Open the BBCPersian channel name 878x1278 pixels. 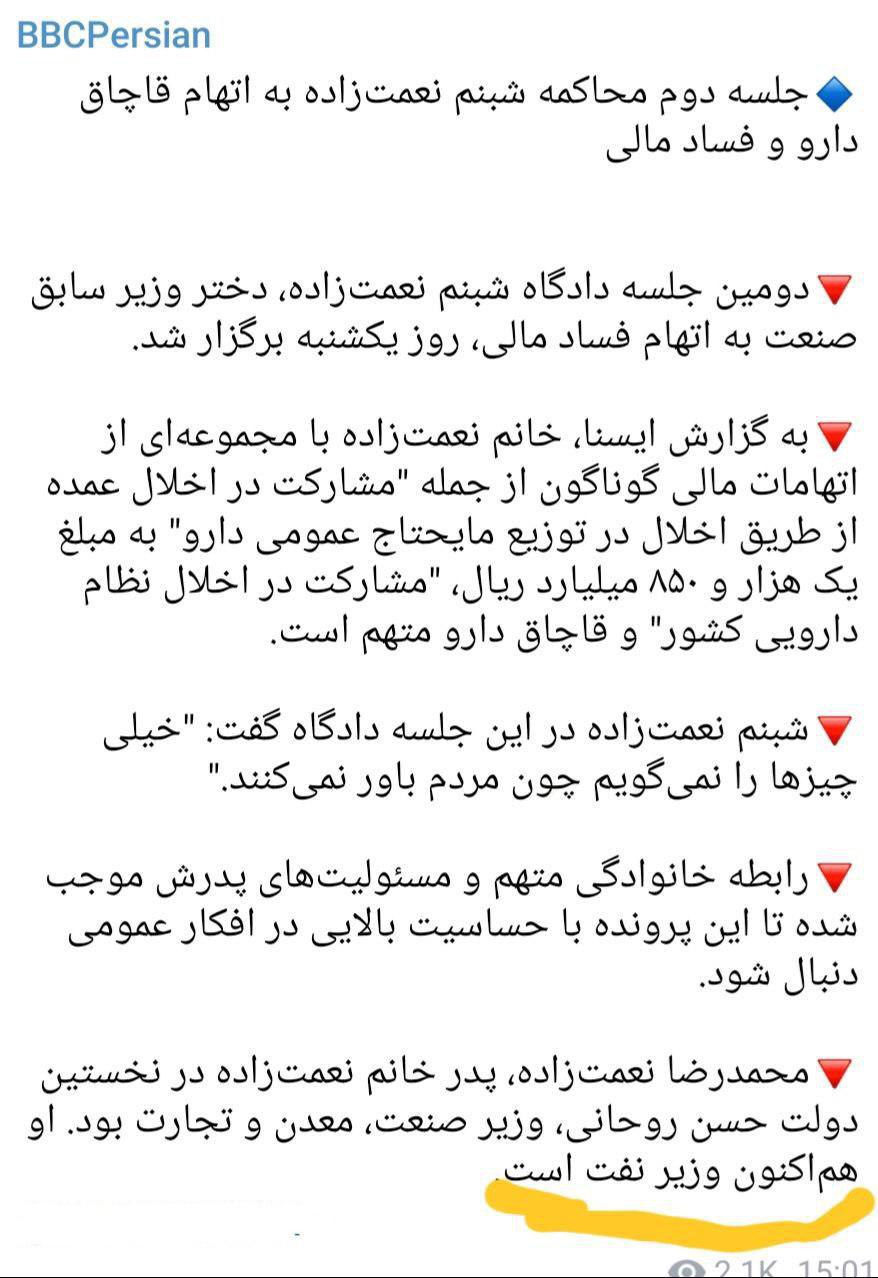114,36
